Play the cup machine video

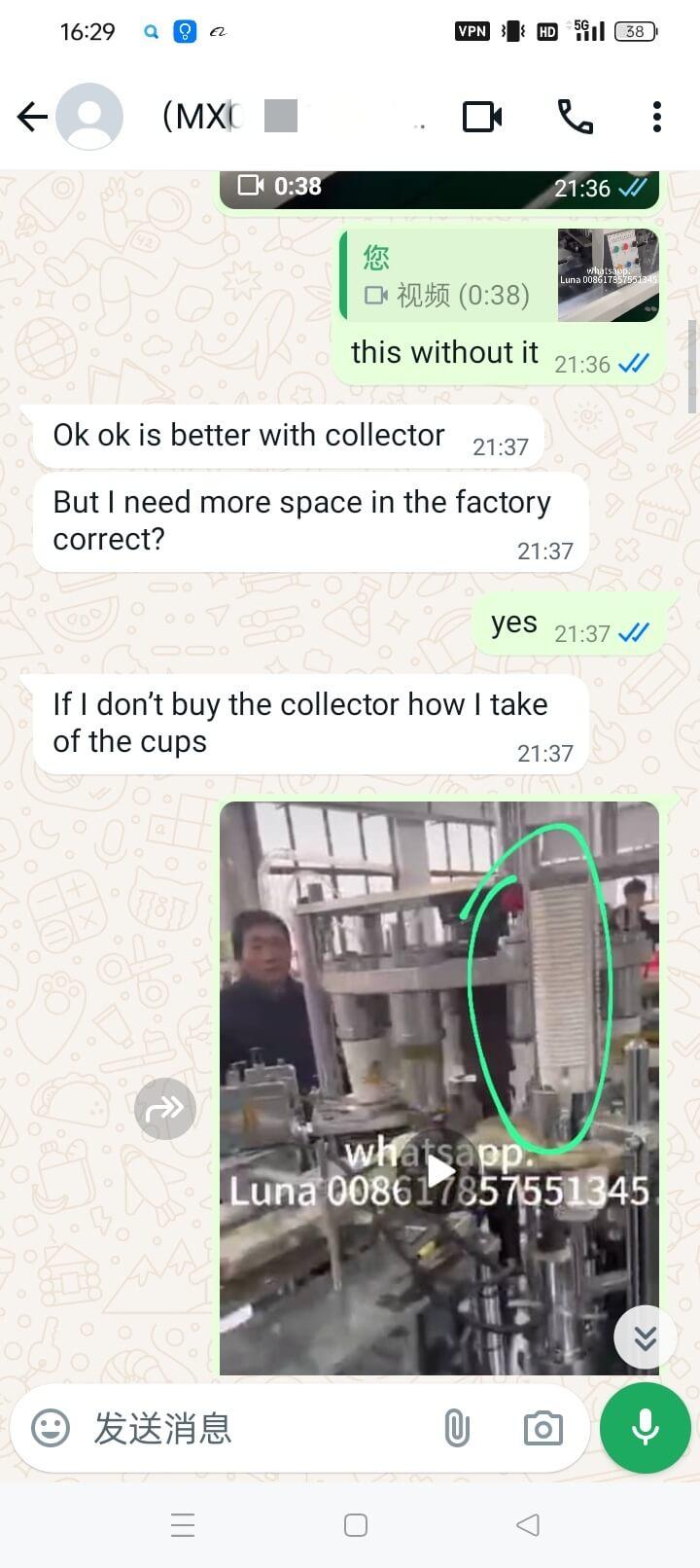click(x=439, y=1170)
